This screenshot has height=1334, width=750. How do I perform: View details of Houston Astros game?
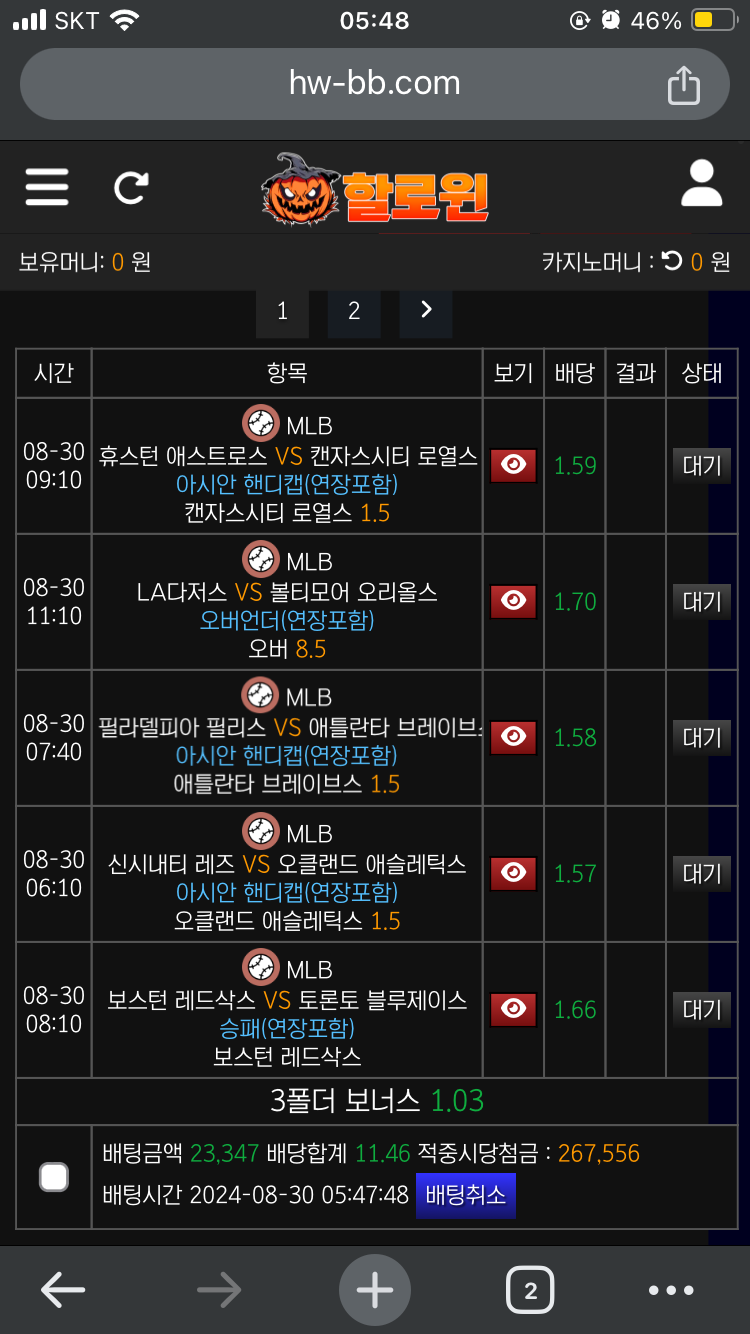[513, 465]
